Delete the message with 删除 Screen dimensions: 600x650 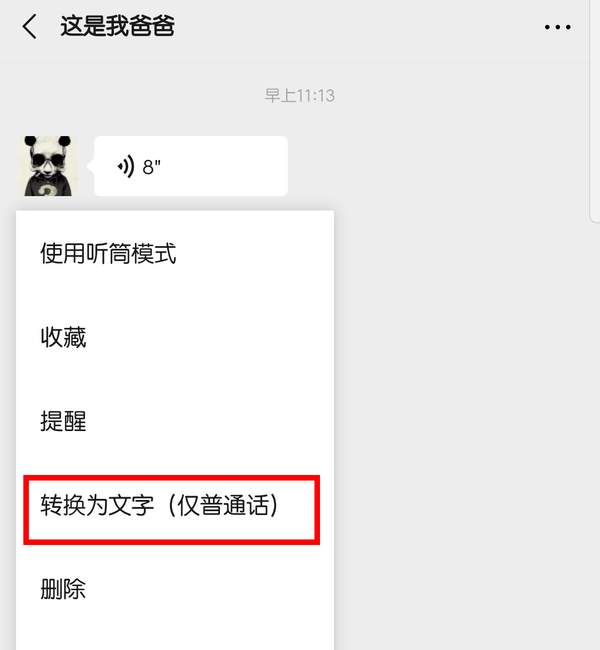point(64,589)
